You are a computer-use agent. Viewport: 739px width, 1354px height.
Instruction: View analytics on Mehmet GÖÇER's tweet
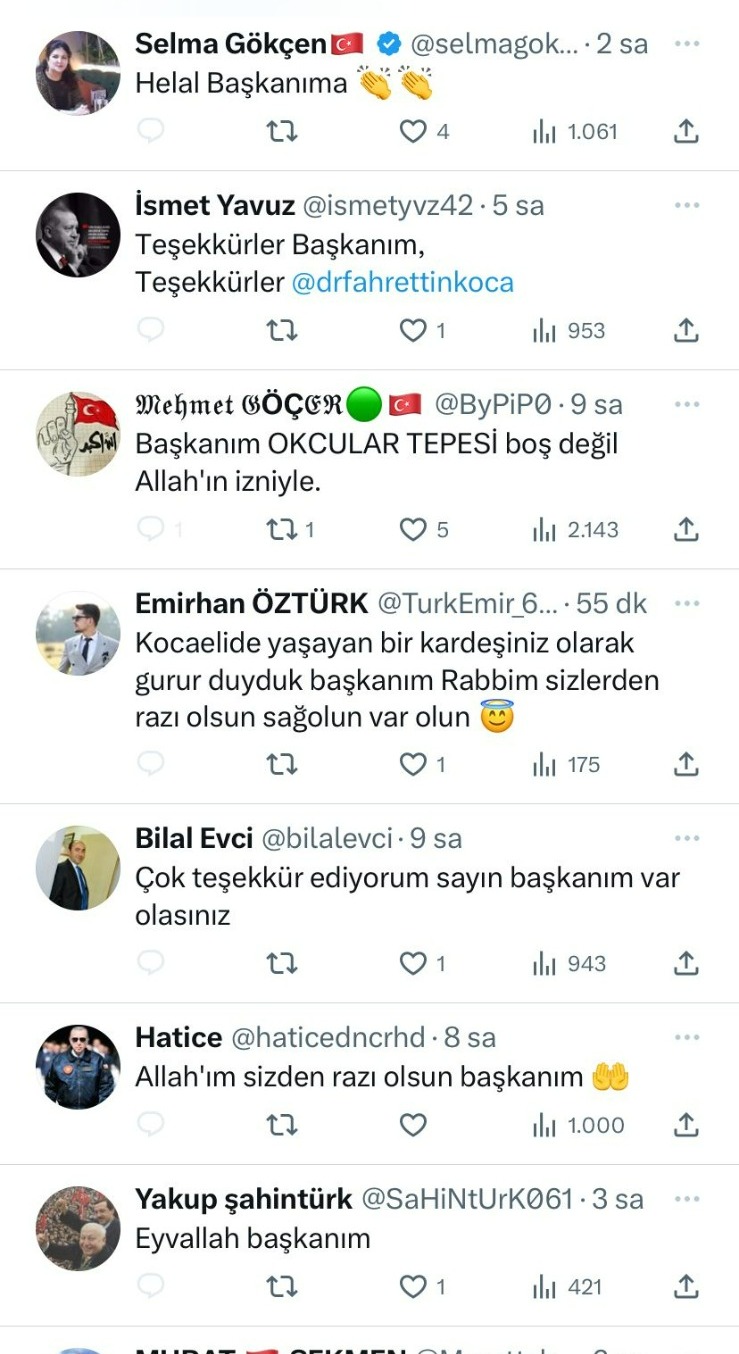pyautogui.click(x=544, y=529)
